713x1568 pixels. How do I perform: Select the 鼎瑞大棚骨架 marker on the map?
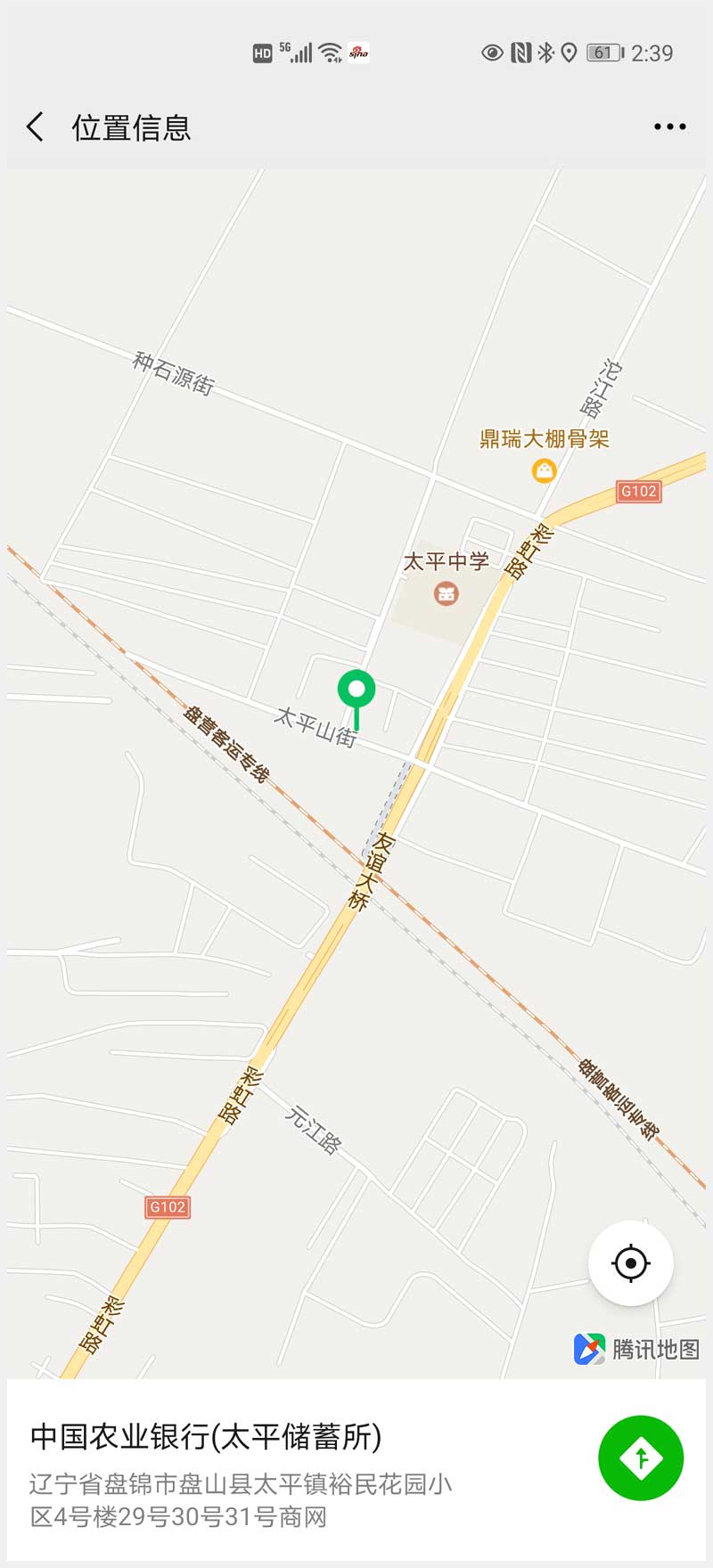click(544, 470)
